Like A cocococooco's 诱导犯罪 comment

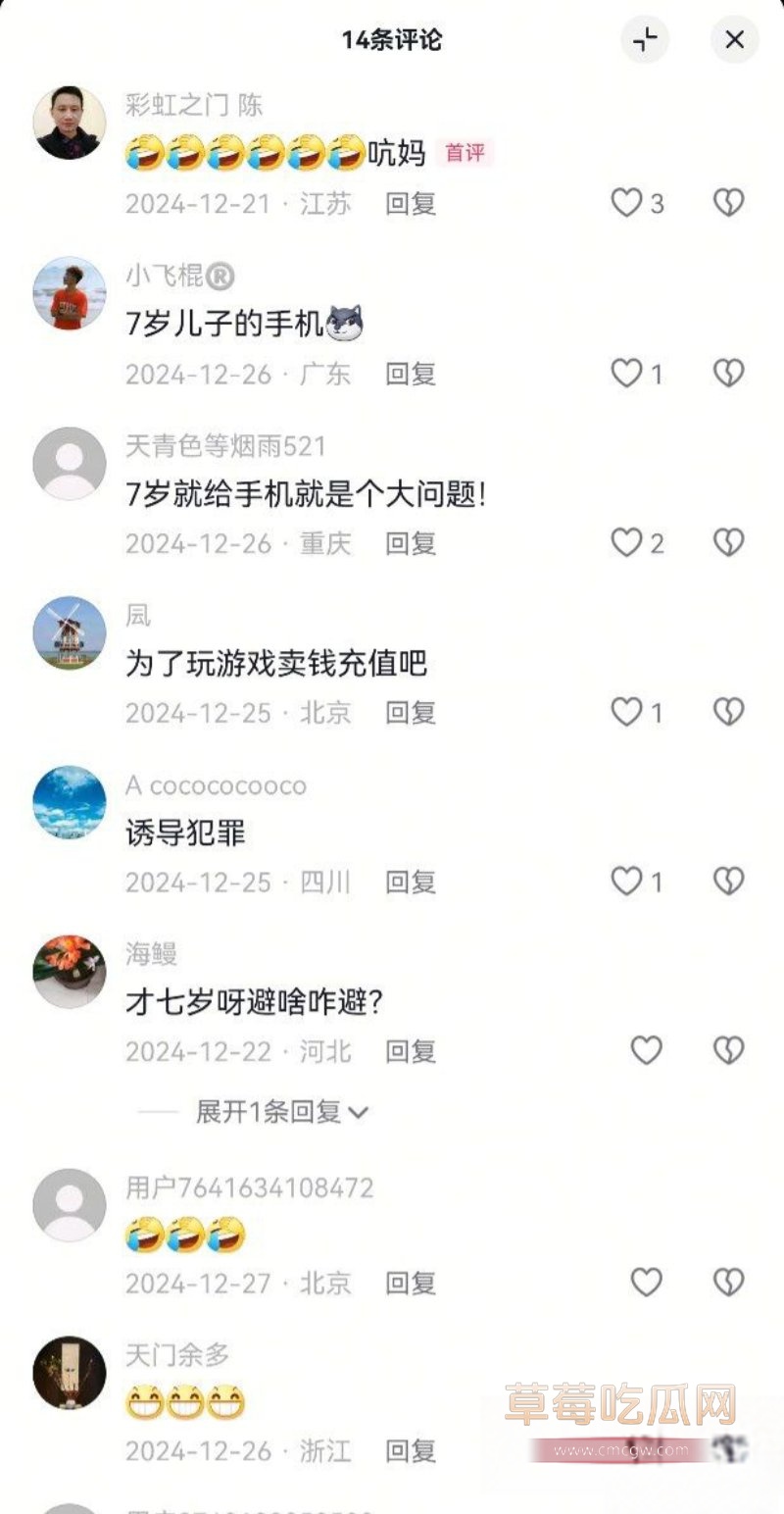tap(627, 882)
